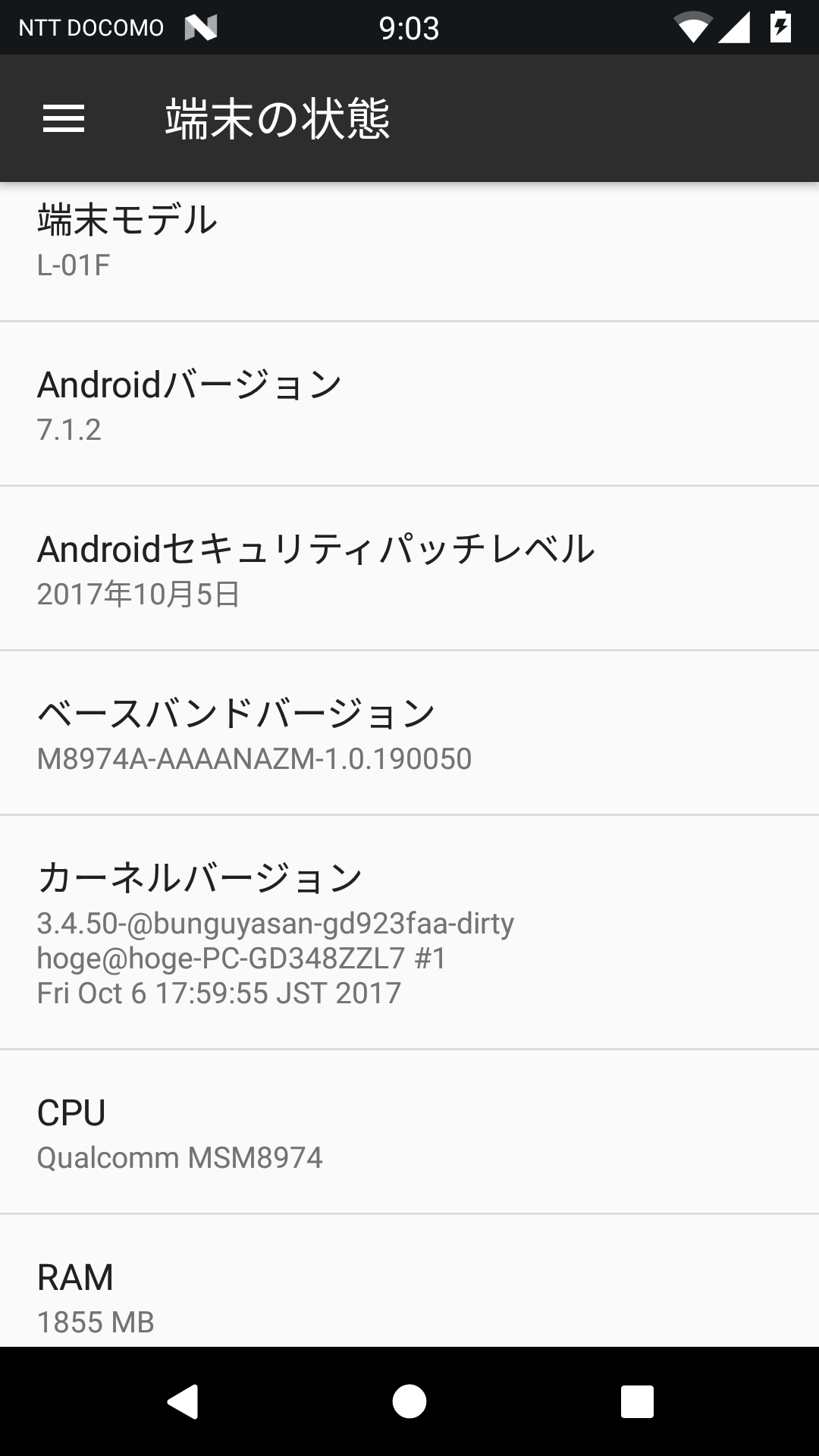
Task: Select the ベースバンドバージョン row
Action: (409, 733)
